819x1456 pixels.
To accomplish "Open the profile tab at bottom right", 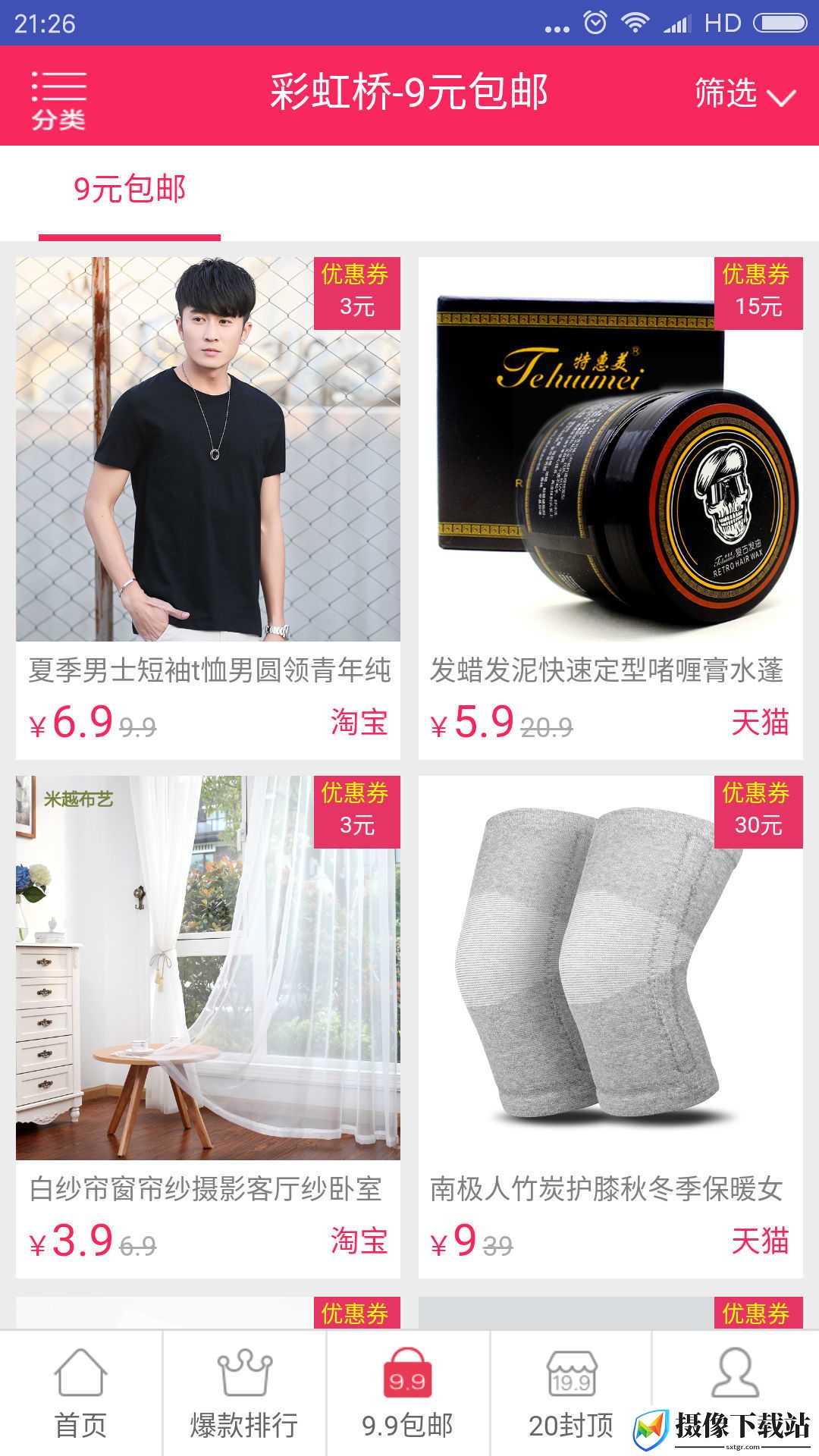I will 736,1373.
